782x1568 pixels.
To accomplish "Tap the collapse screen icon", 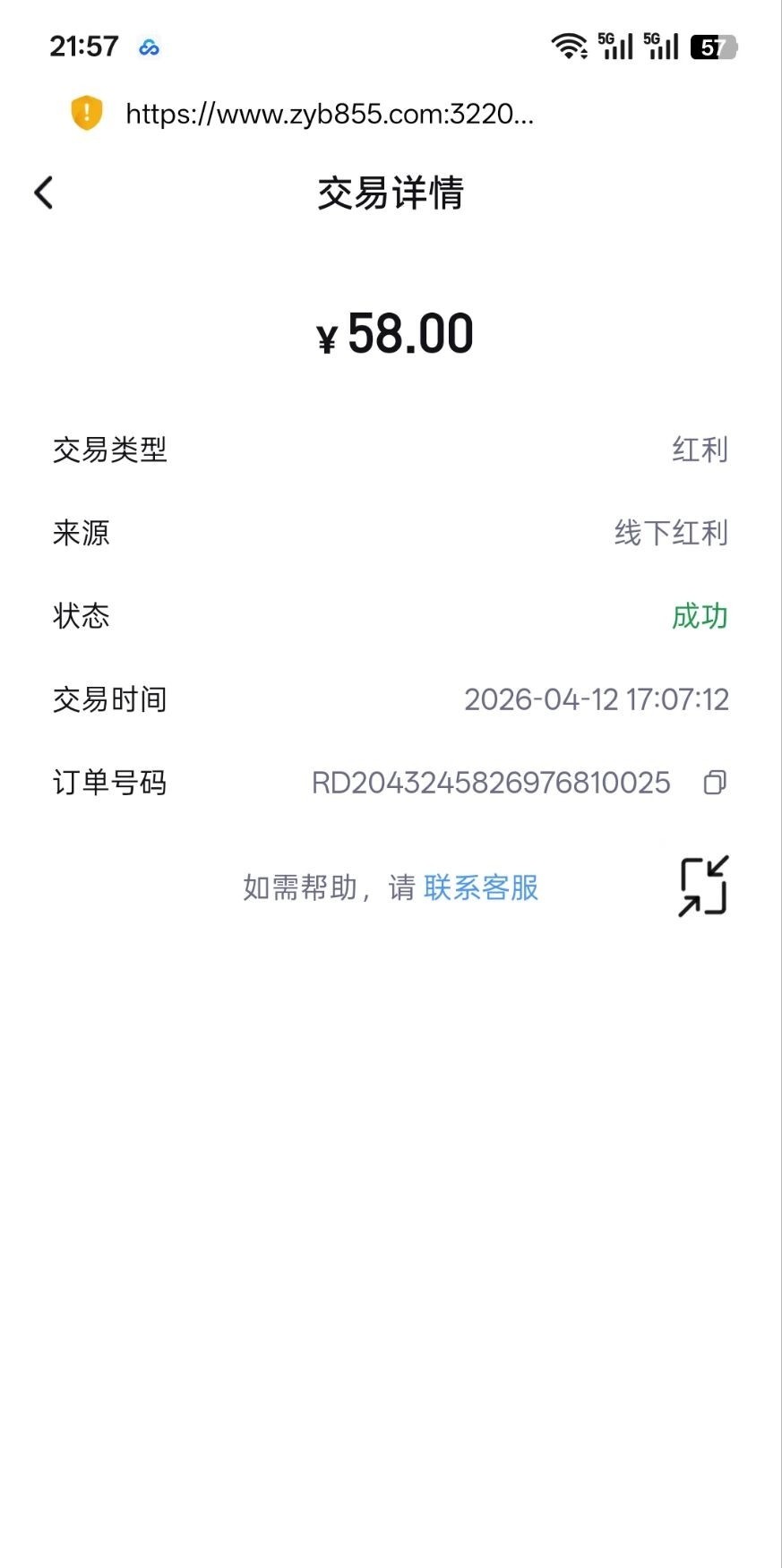I will click(x=703, y=887).
